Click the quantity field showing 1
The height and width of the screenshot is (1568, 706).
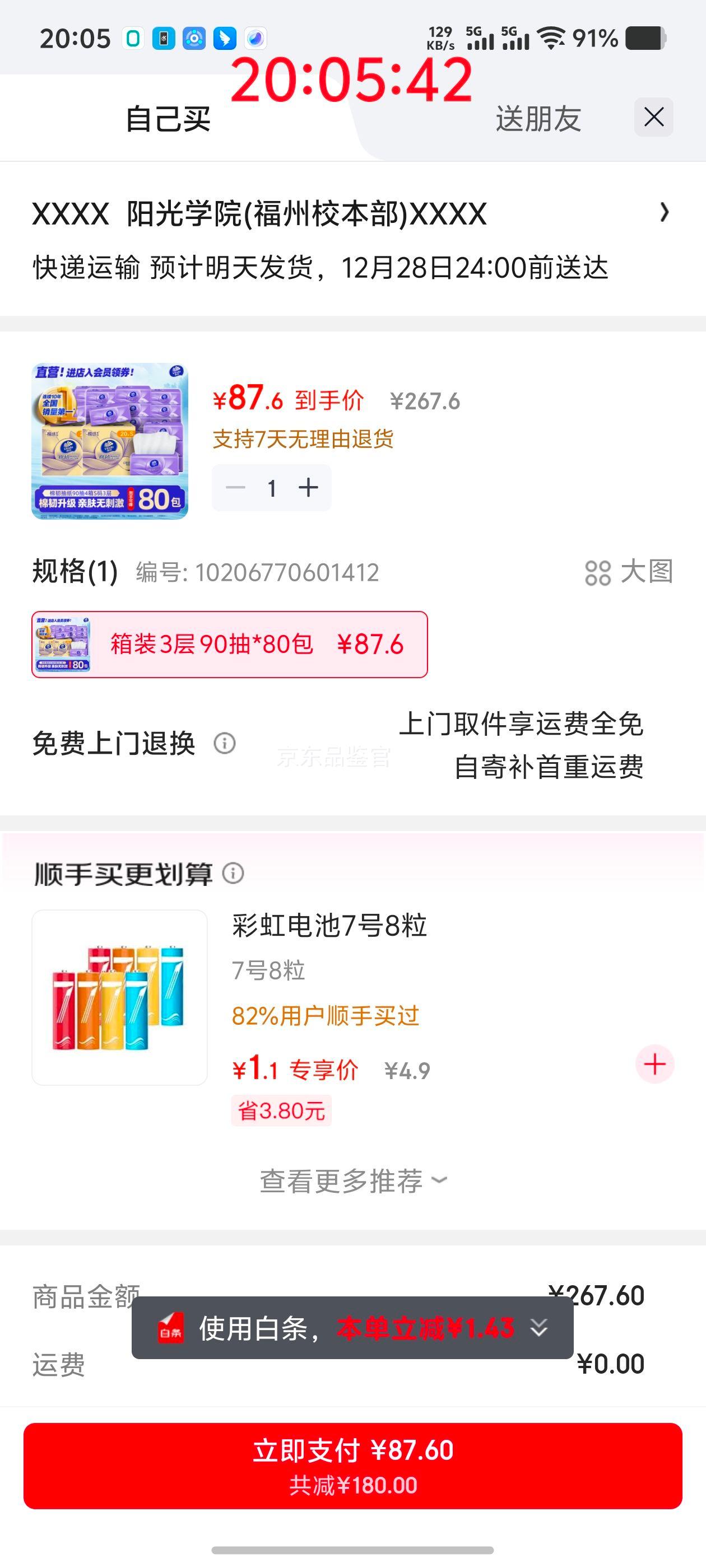pyautogui.click(x=272, y=486)
